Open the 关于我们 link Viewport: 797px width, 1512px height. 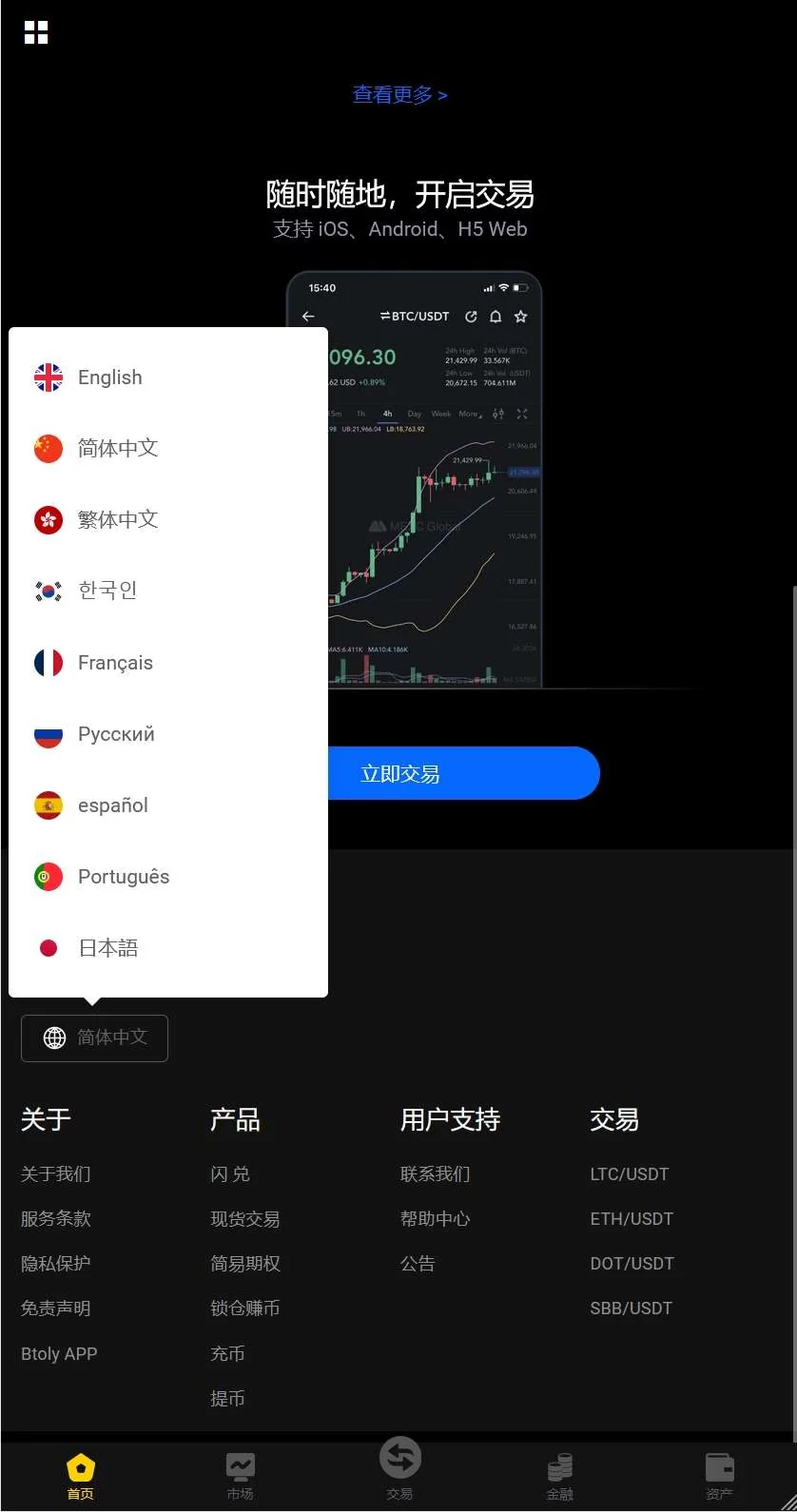(55, 1173)
